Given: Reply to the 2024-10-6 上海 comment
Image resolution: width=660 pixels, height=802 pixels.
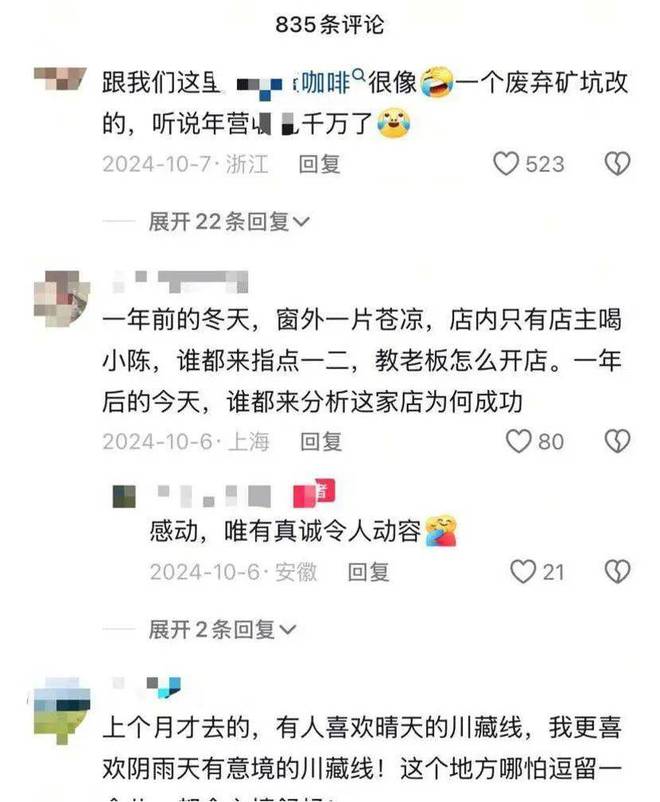Looking at the screenshot, I should 322,441.
